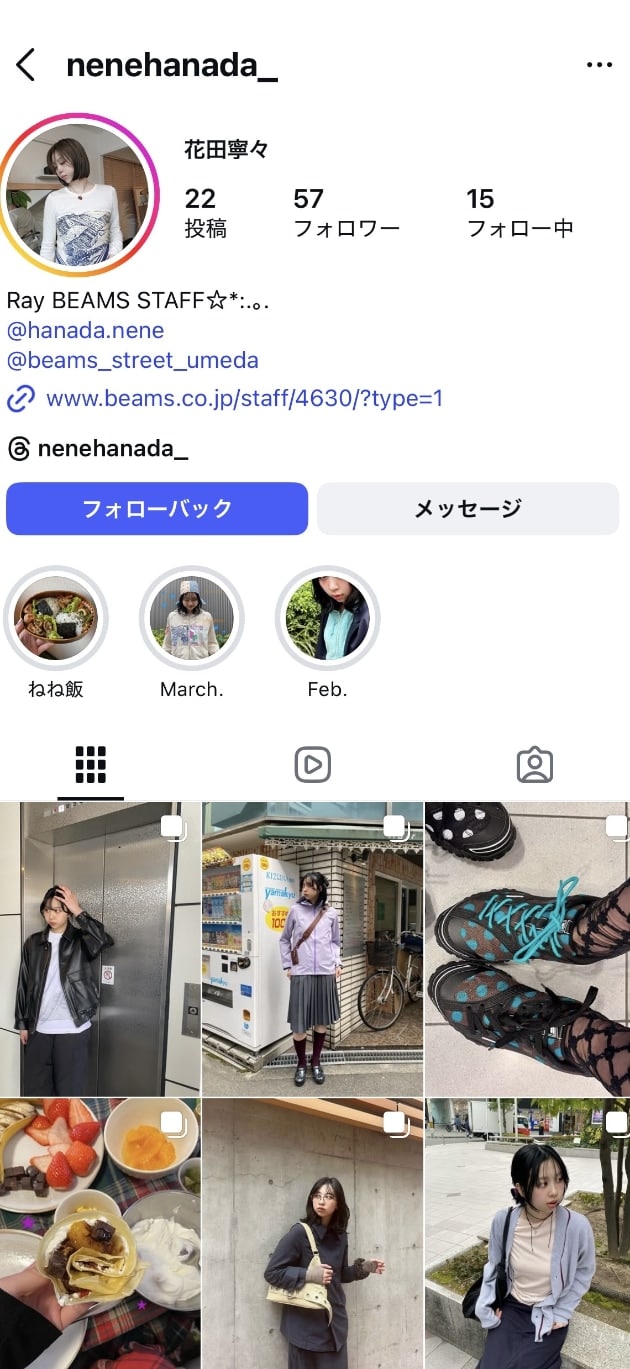
Task: Open the 15 フォロー中 list
Action: (x=520, y=212)
